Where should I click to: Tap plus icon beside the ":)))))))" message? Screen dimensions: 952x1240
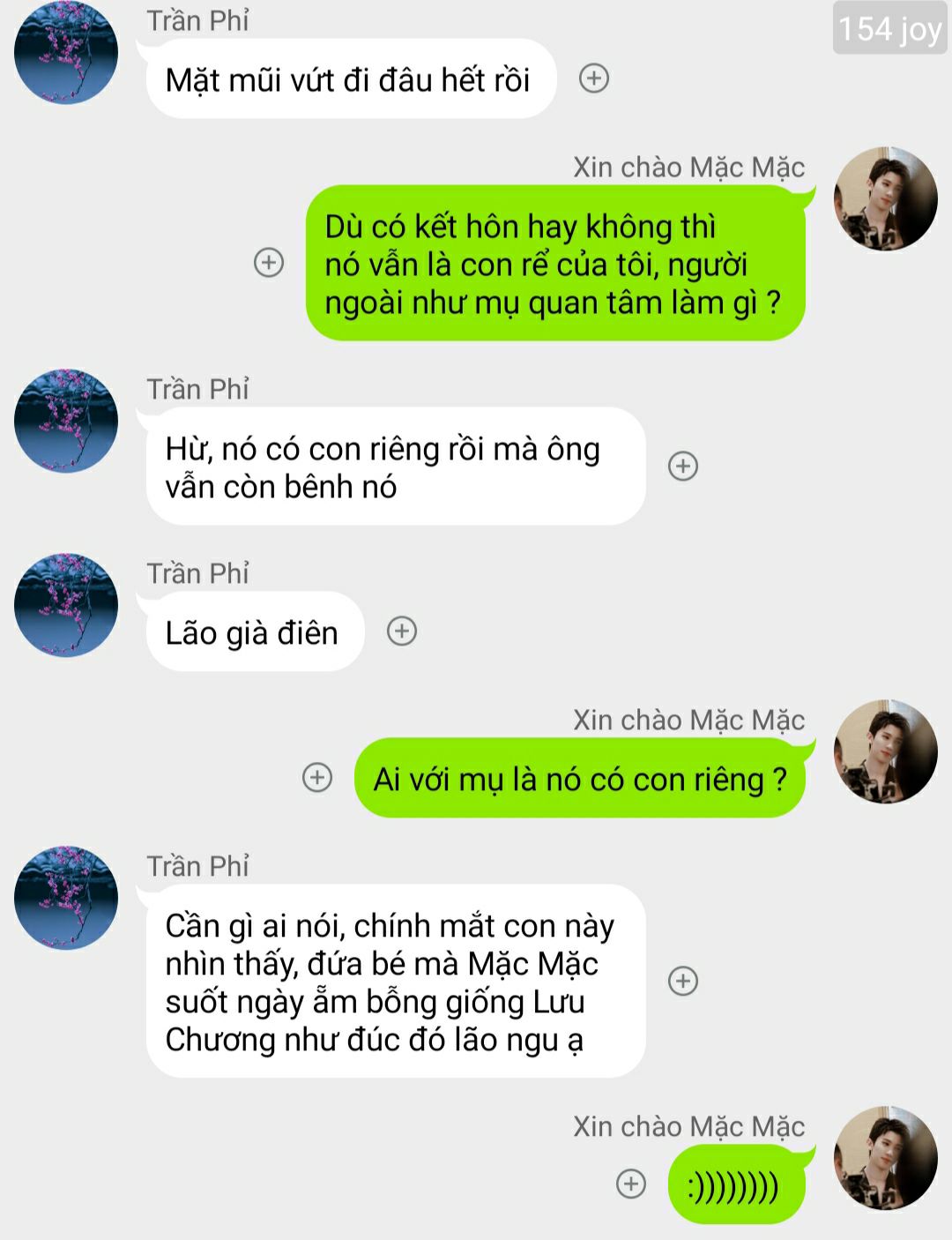(x=631, y=1184)
